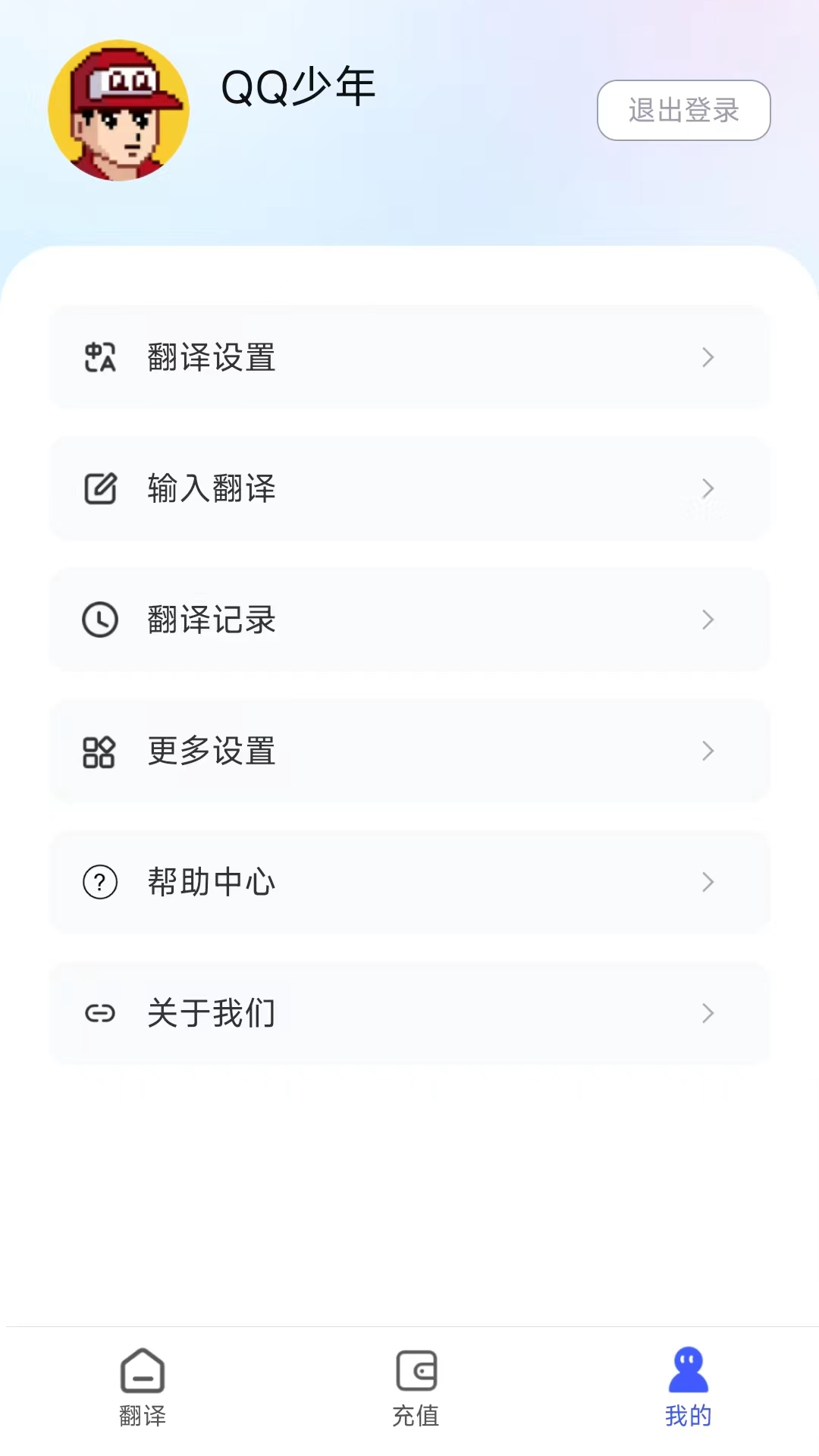
Task: Tap the link icon beside 关于我们
Action: 100,1013
